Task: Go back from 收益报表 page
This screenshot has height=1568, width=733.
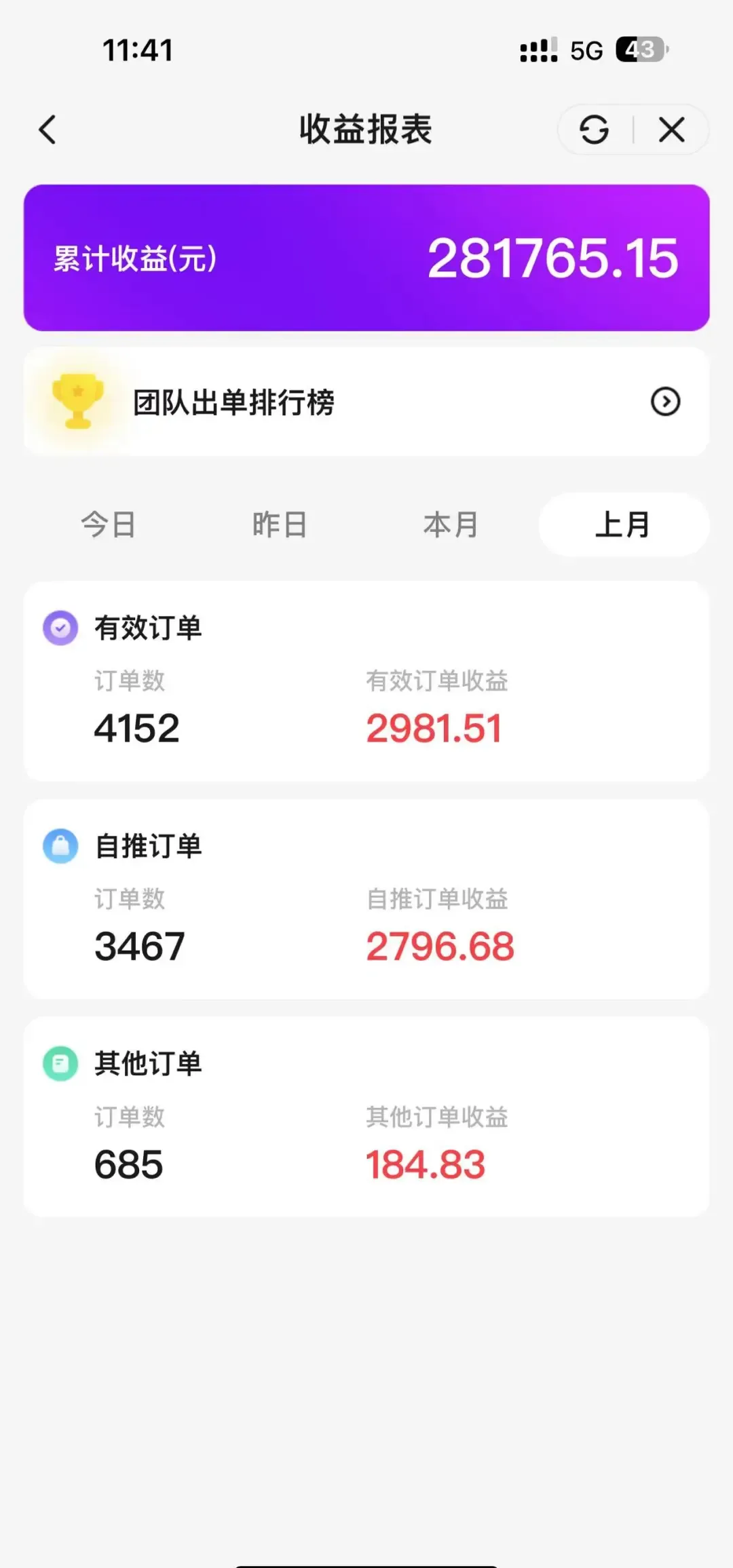Action: click(x=48, y=130)
